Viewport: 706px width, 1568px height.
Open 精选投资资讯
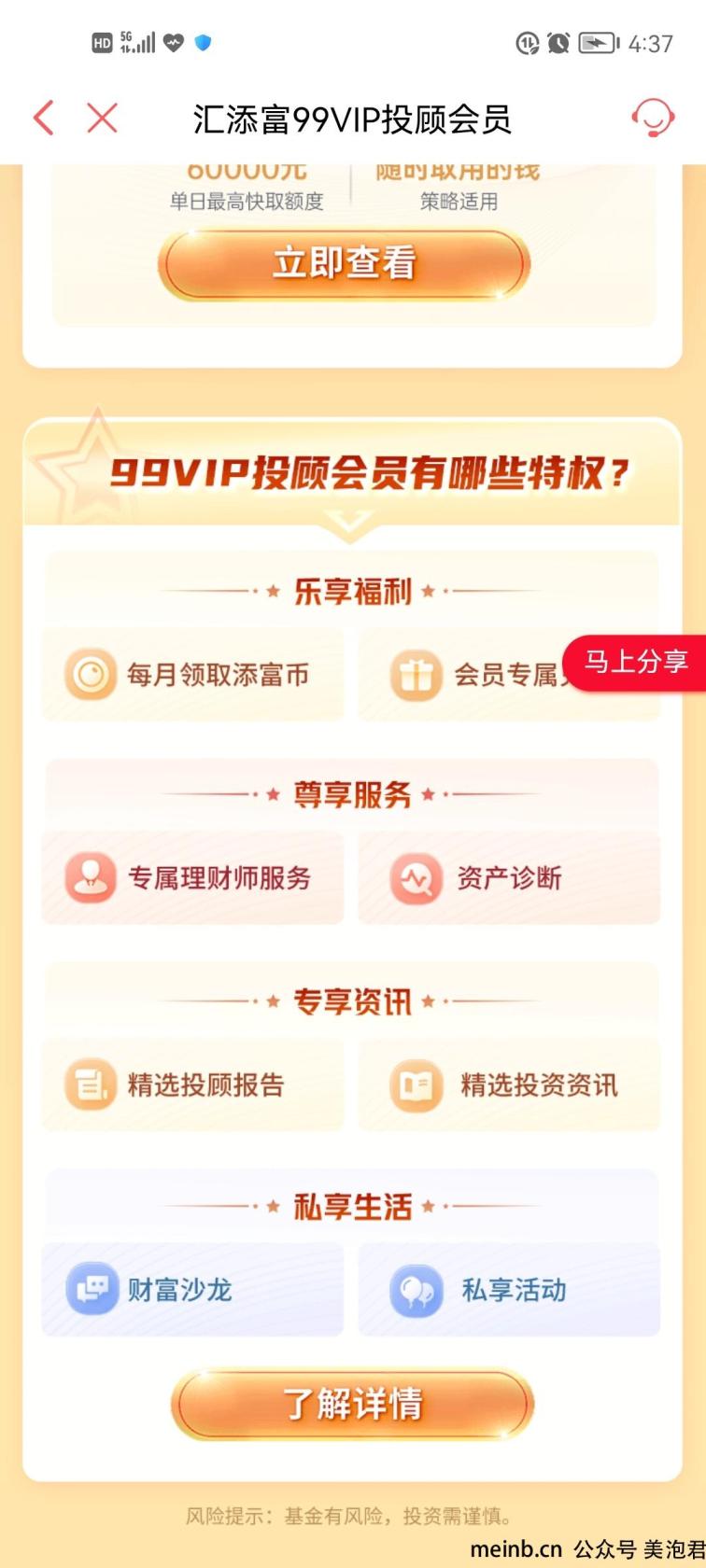tap(508, 1085)
